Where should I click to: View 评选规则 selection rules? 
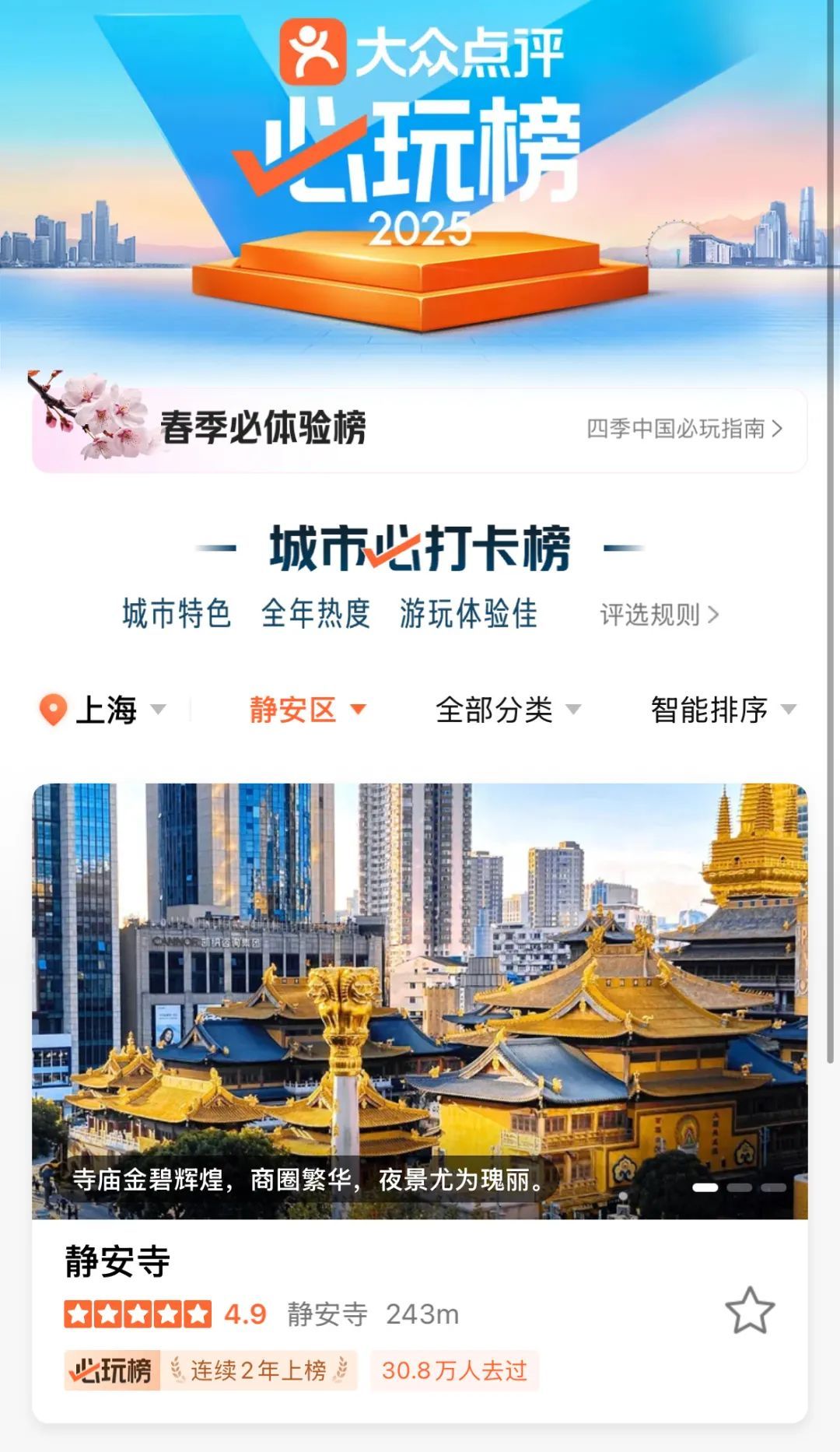tap(659, 615)
